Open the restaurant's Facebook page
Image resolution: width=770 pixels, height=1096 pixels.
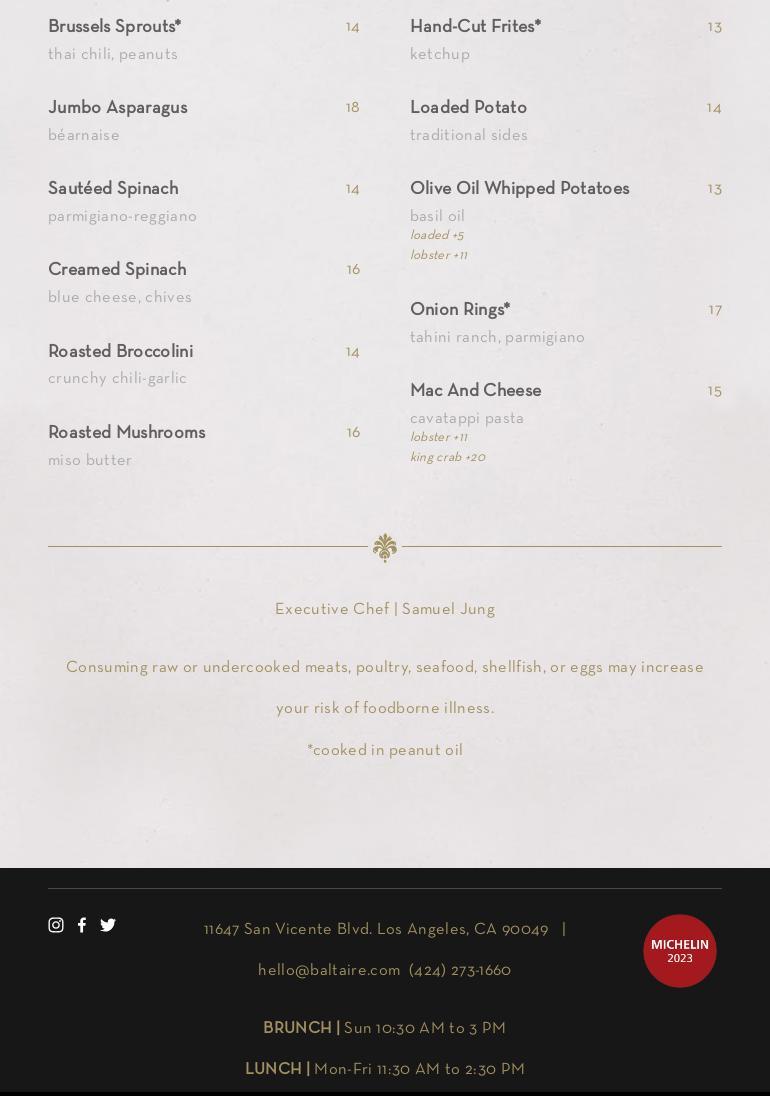pos(82,925)
